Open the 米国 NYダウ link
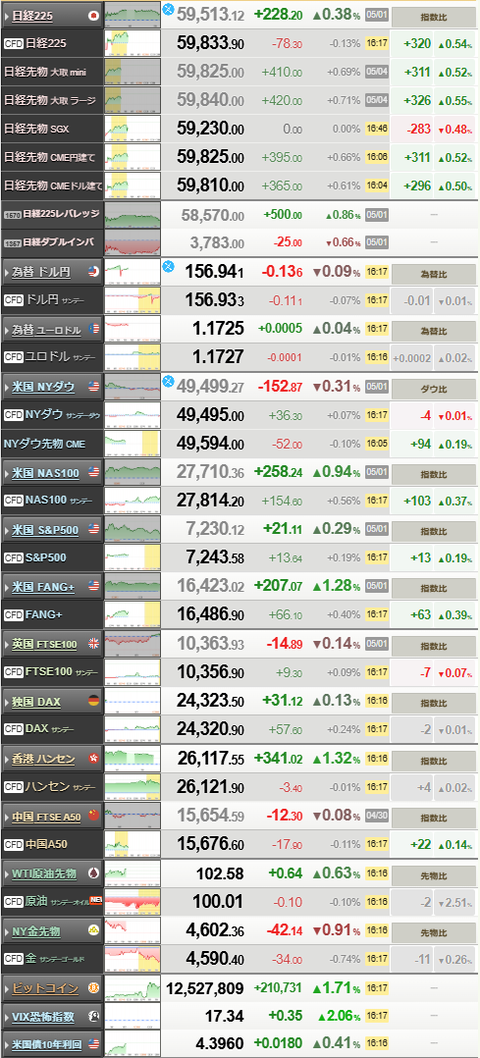Image resolution: width=480 pixels, height=1058 pixels. pos(43,387)
